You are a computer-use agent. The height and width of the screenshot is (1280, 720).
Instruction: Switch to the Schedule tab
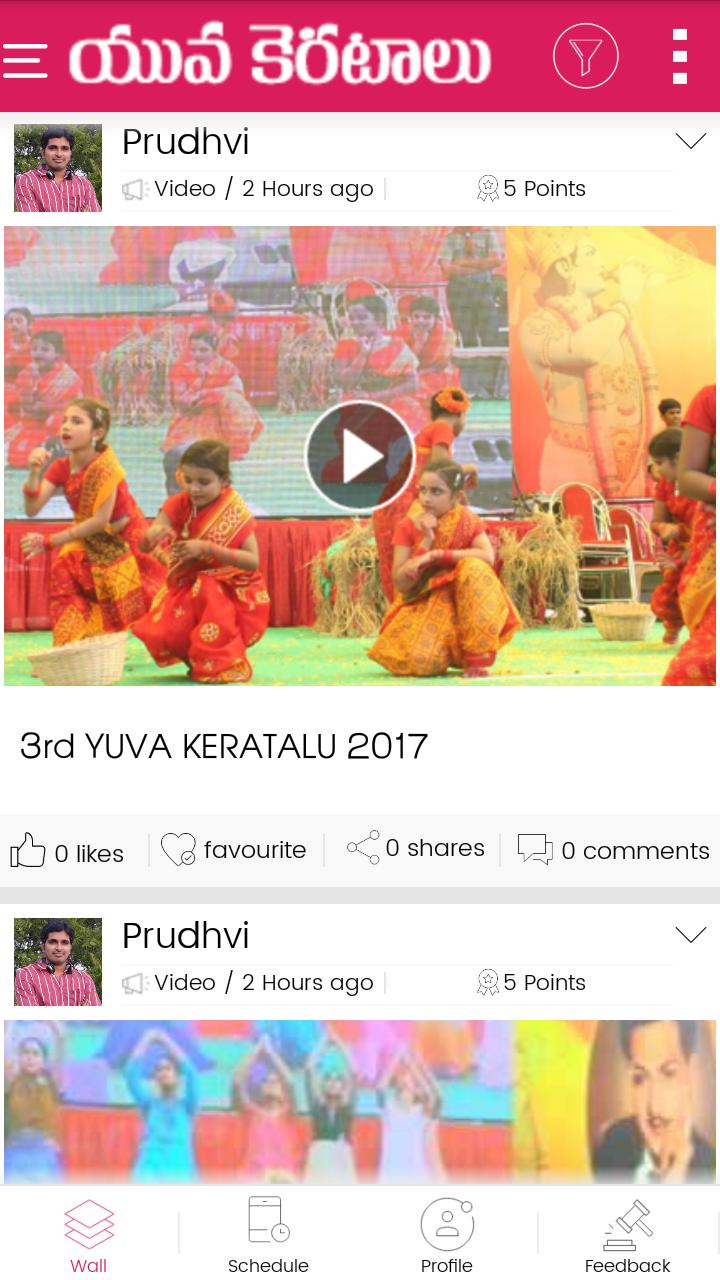pos(268,1235)
